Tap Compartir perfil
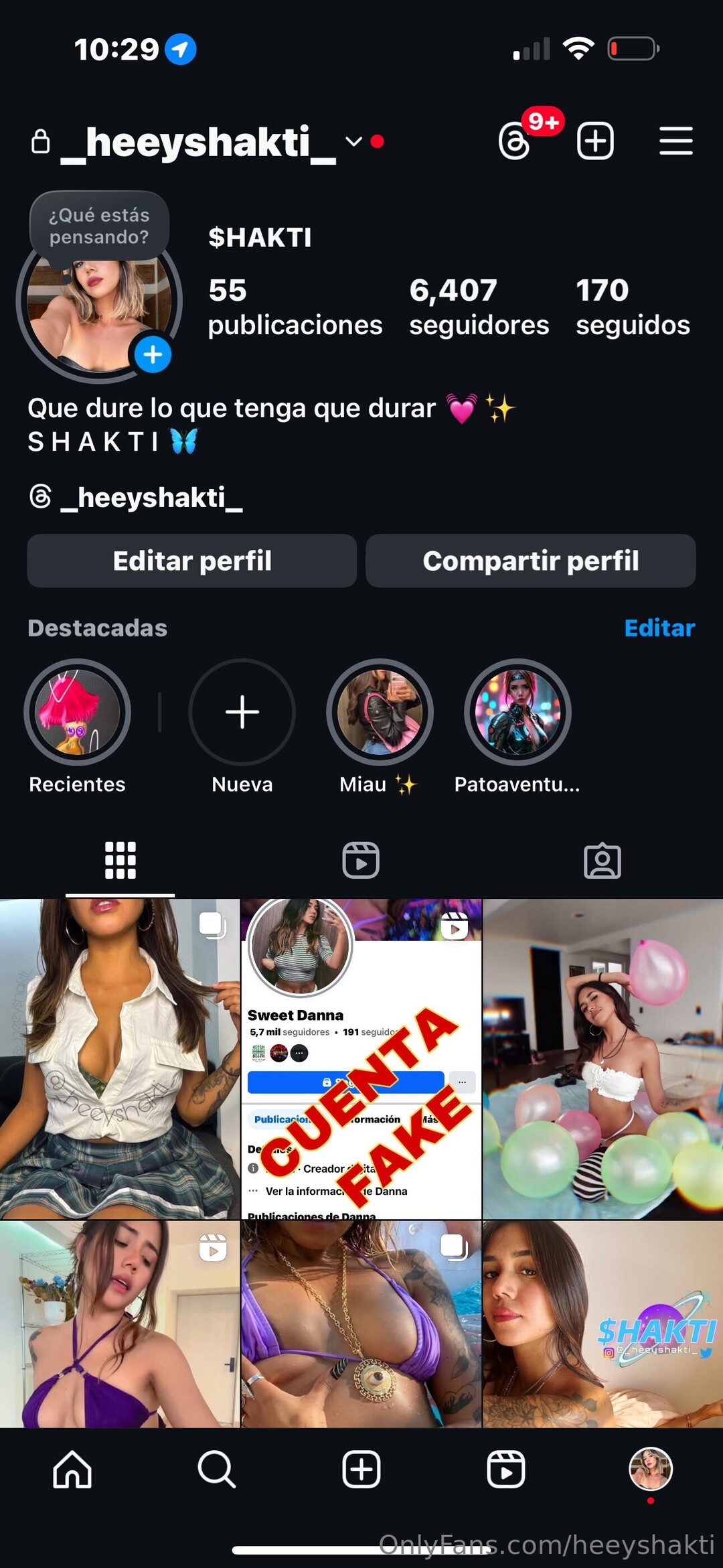 (x=530, y=561)
